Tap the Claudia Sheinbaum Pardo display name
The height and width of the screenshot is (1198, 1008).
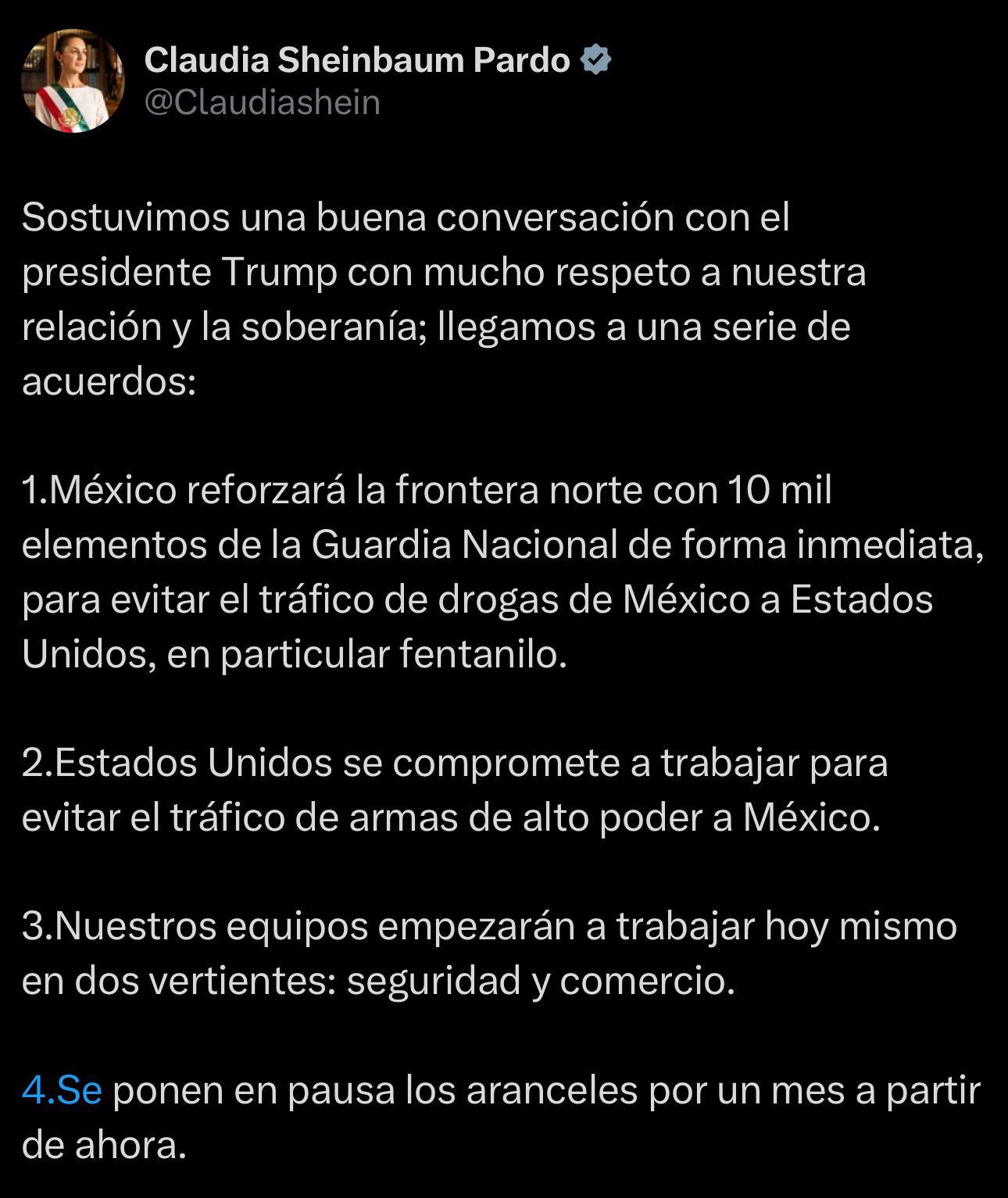coord(357,60)
